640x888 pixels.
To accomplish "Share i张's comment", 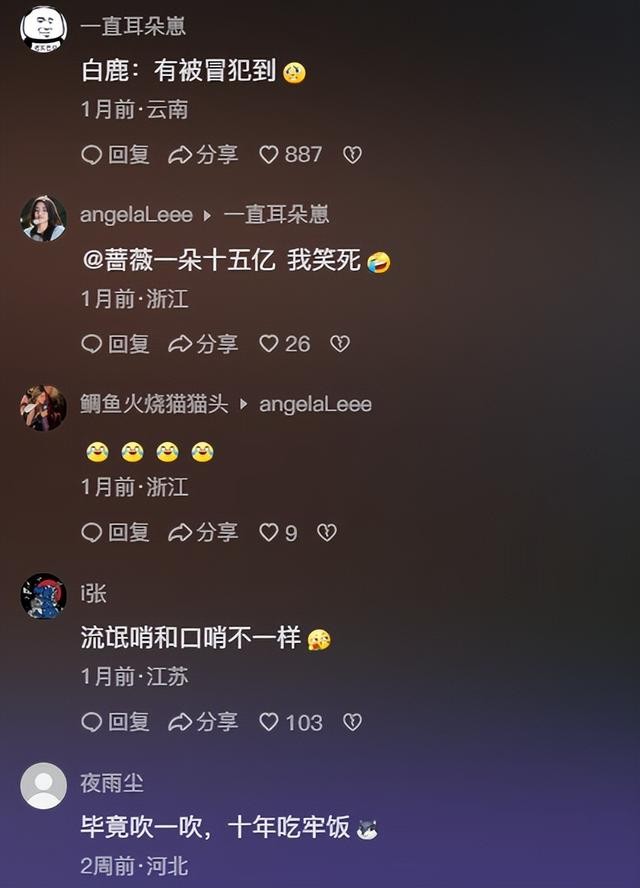I will [203, 721].
